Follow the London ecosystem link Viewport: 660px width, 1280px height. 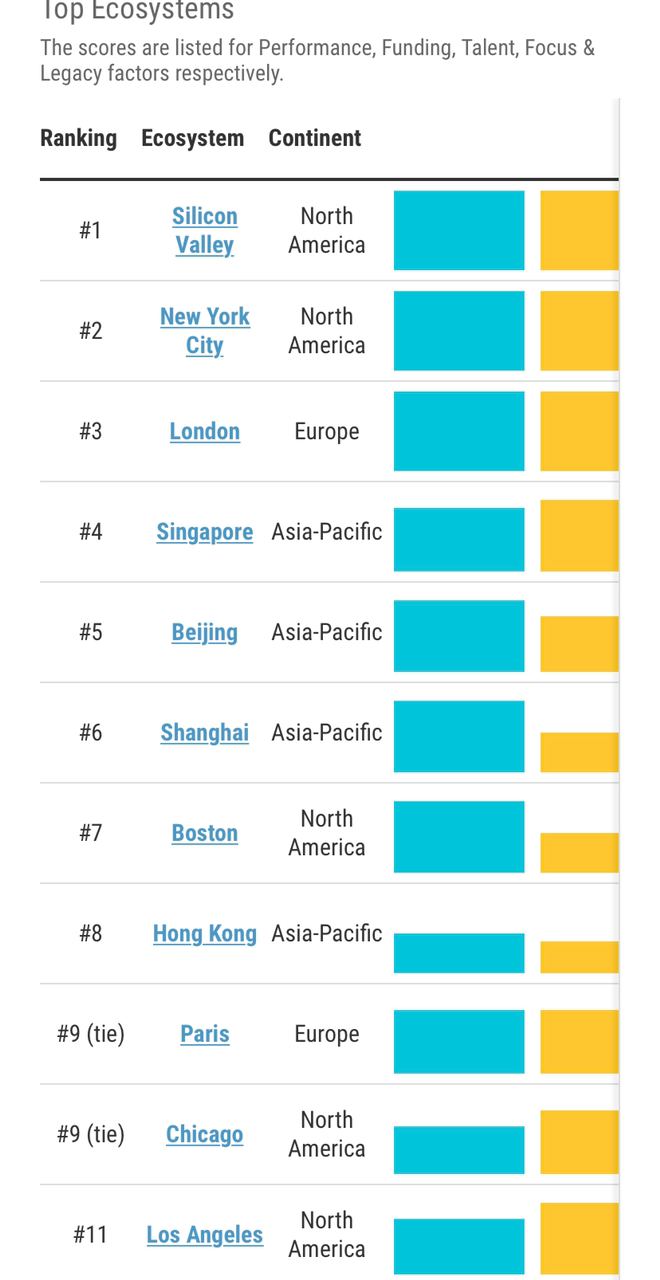[204, 431]
